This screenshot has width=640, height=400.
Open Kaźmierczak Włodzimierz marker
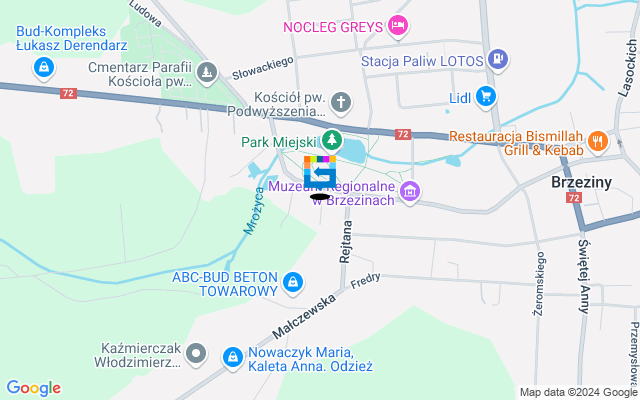point(197,354)
